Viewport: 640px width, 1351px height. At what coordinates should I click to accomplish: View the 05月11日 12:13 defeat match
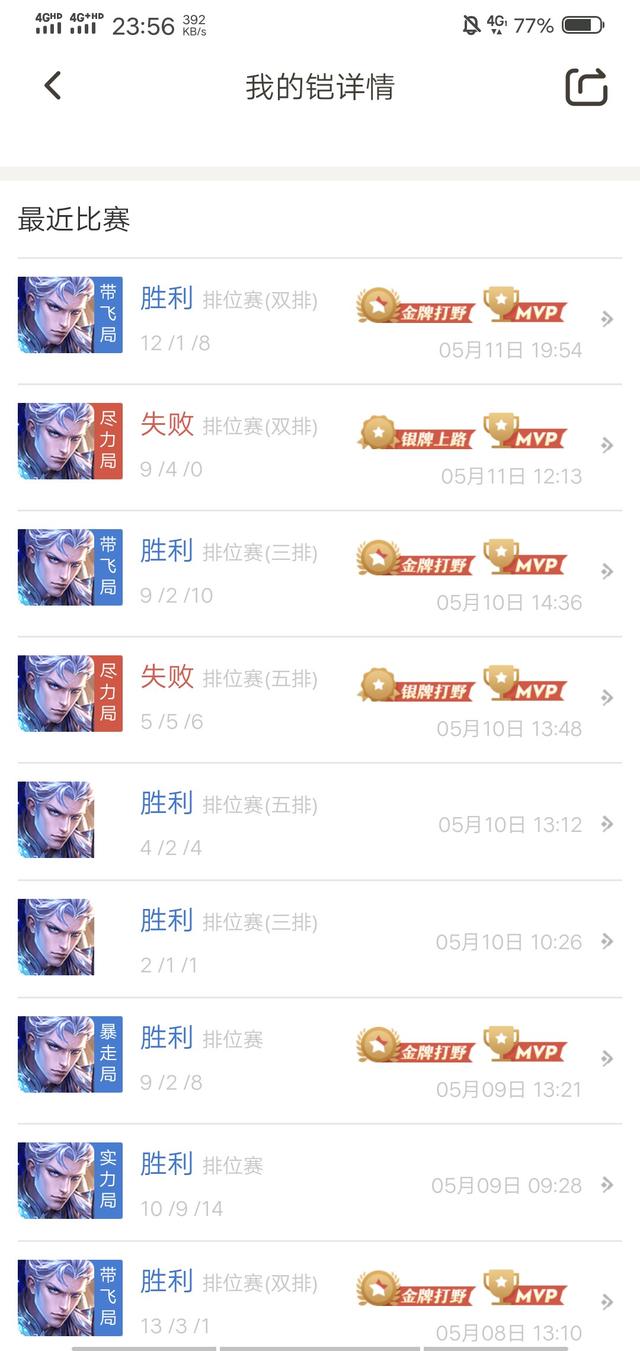tap(320, 447)
